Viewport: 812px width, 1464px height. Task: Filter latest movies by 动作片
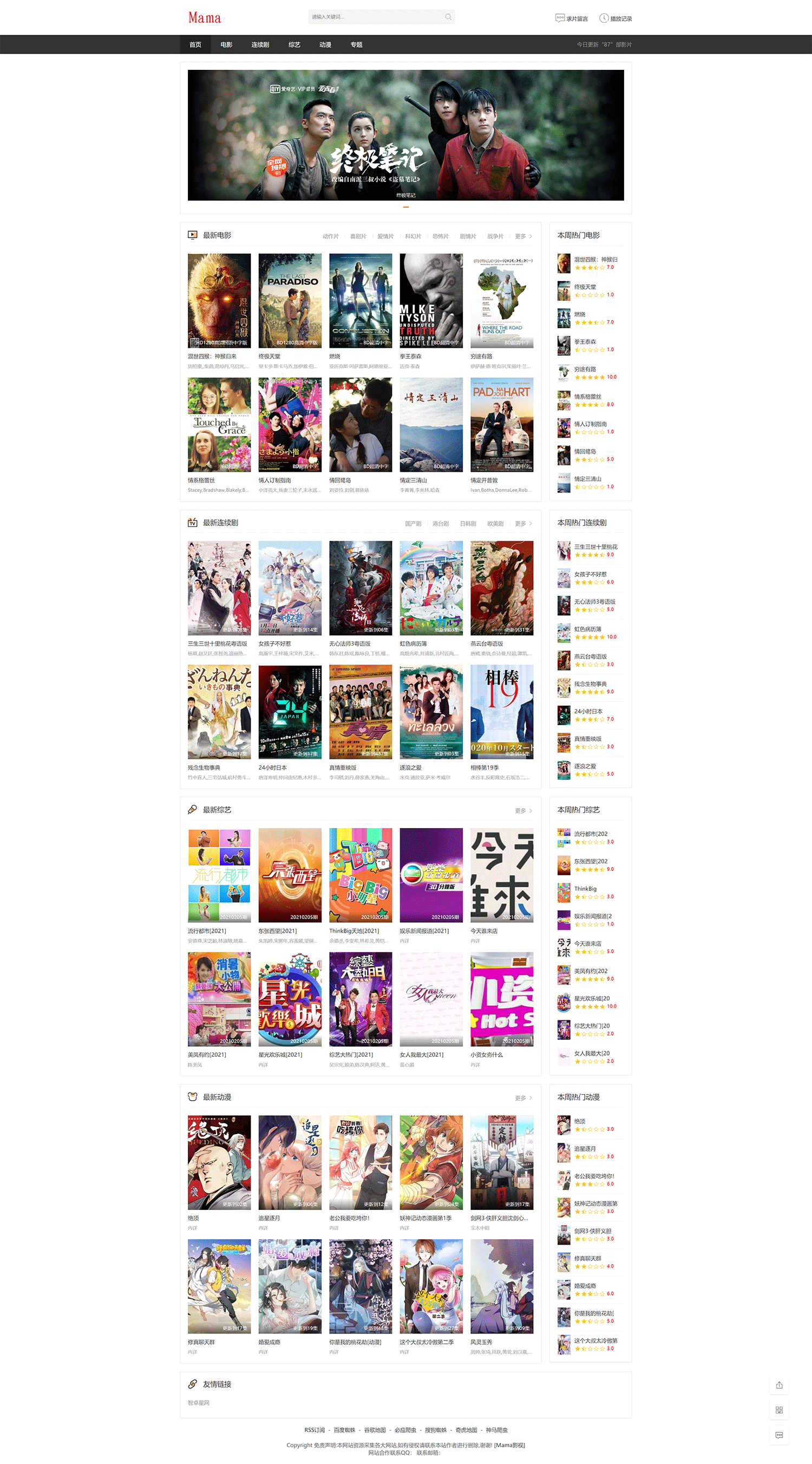coord(330,237)
